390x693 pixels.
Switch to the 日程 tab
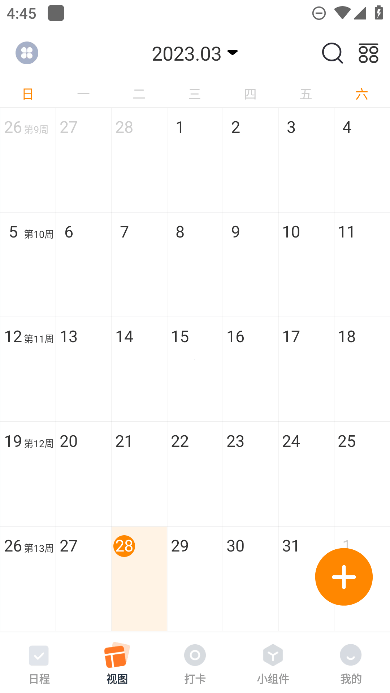(x=39, y=664)
